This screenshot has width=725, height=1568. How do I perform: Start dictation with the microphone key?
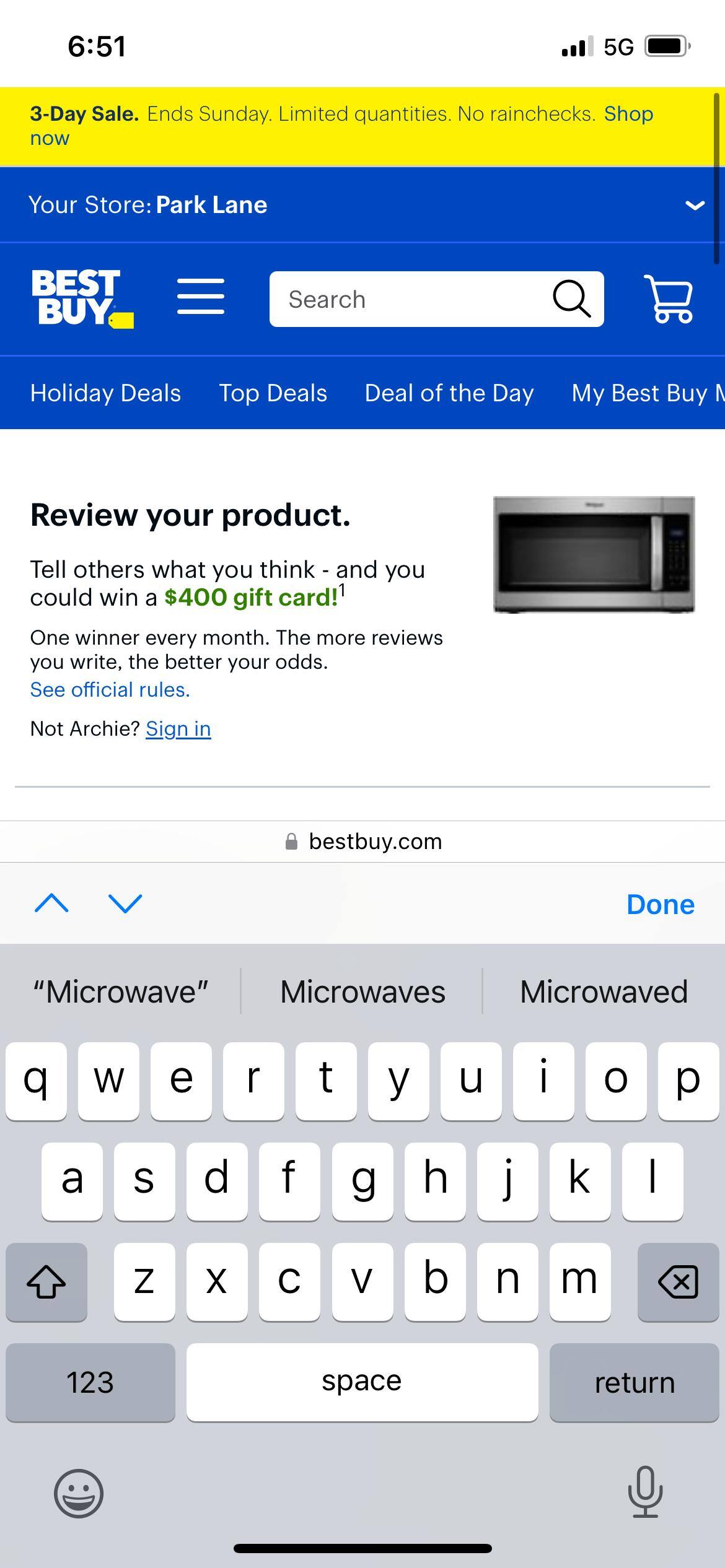coord(644,1492)
